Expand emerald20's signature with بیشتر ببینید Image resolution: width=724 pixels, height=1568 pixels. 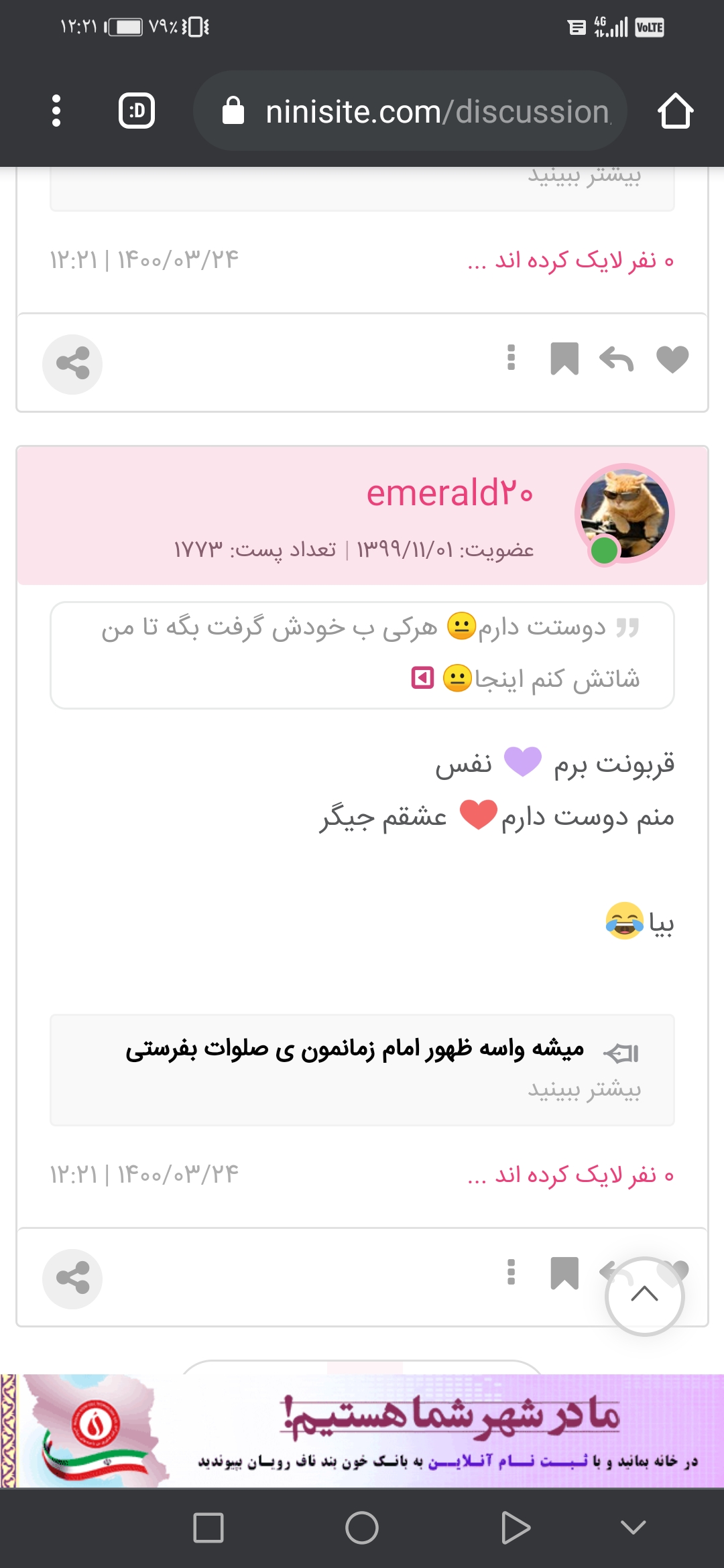[584, 1090]
